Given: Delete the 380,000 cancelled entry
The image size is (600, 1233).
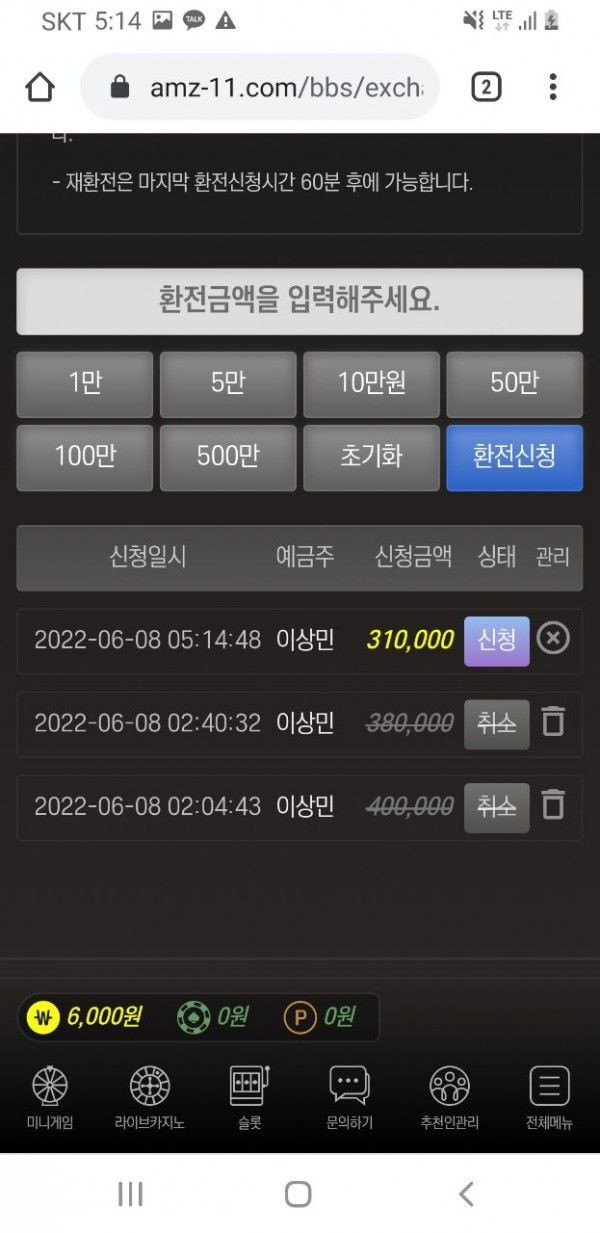Looking at the screenshot, I should [x=553, y=722].
